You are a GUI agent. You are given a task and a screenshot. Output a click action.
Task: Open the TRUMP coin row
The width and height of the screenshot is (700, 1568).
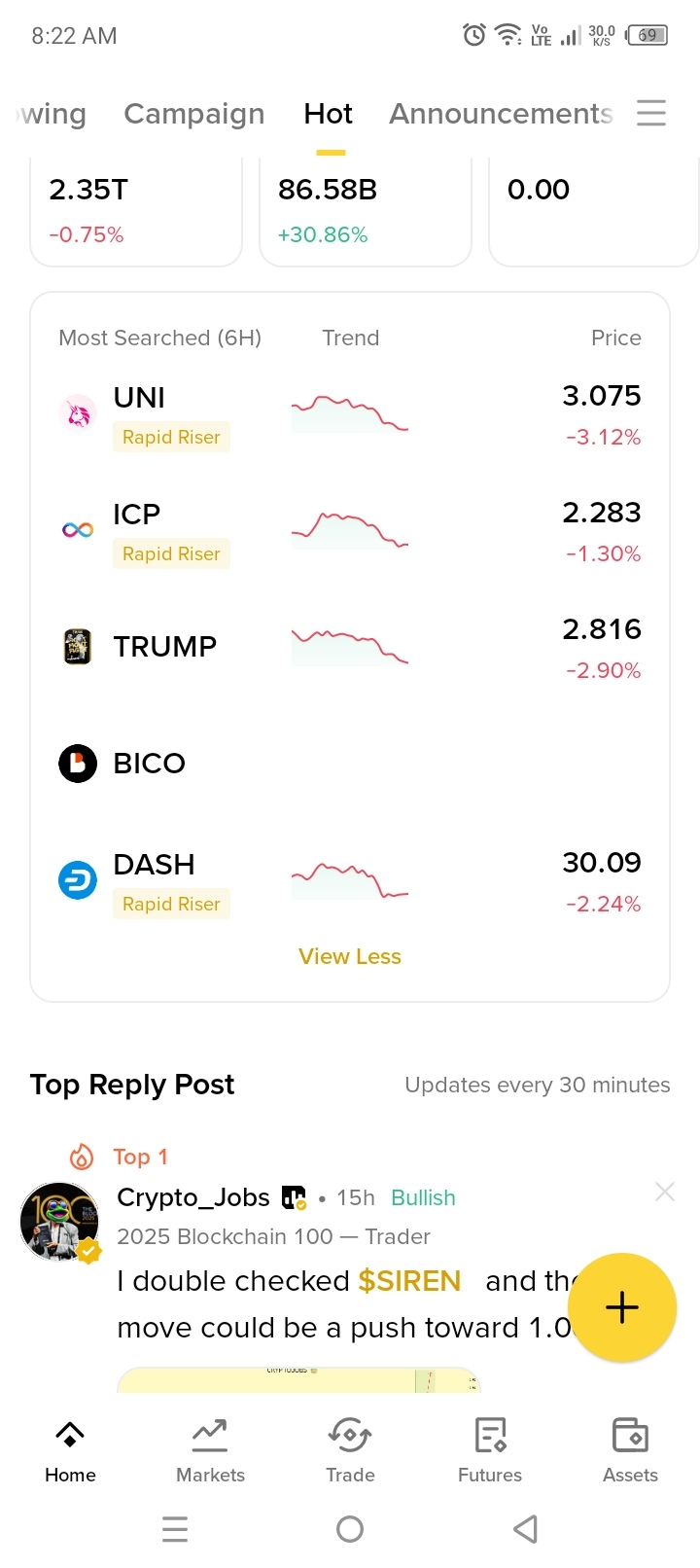pos(350,648)
